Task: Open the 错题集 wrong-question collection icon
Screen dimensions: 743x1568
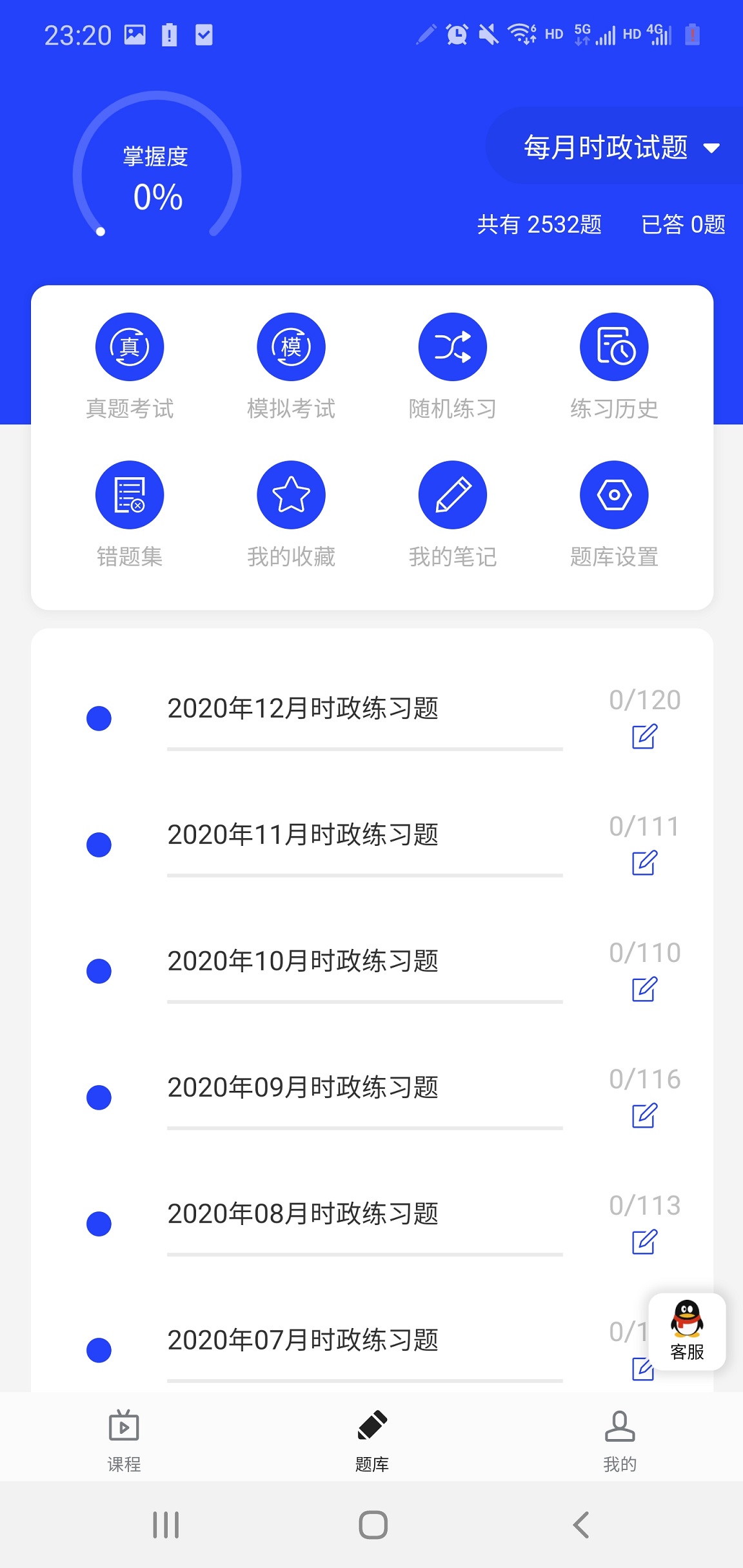Action: [129, 495]
